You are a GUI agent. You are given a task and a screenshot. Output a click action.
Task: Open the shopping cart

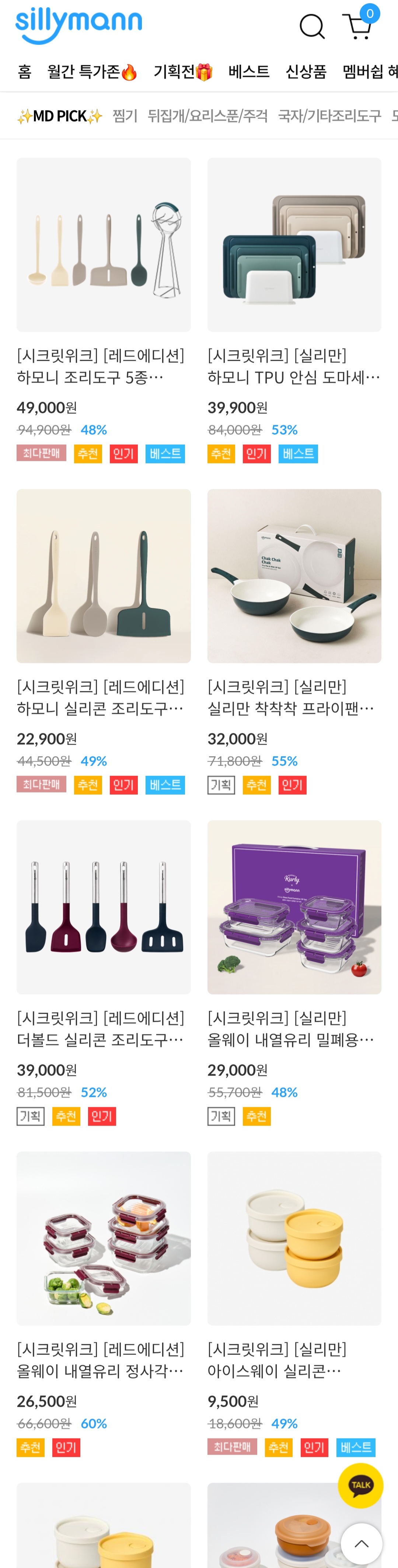[x=358, y=26]
